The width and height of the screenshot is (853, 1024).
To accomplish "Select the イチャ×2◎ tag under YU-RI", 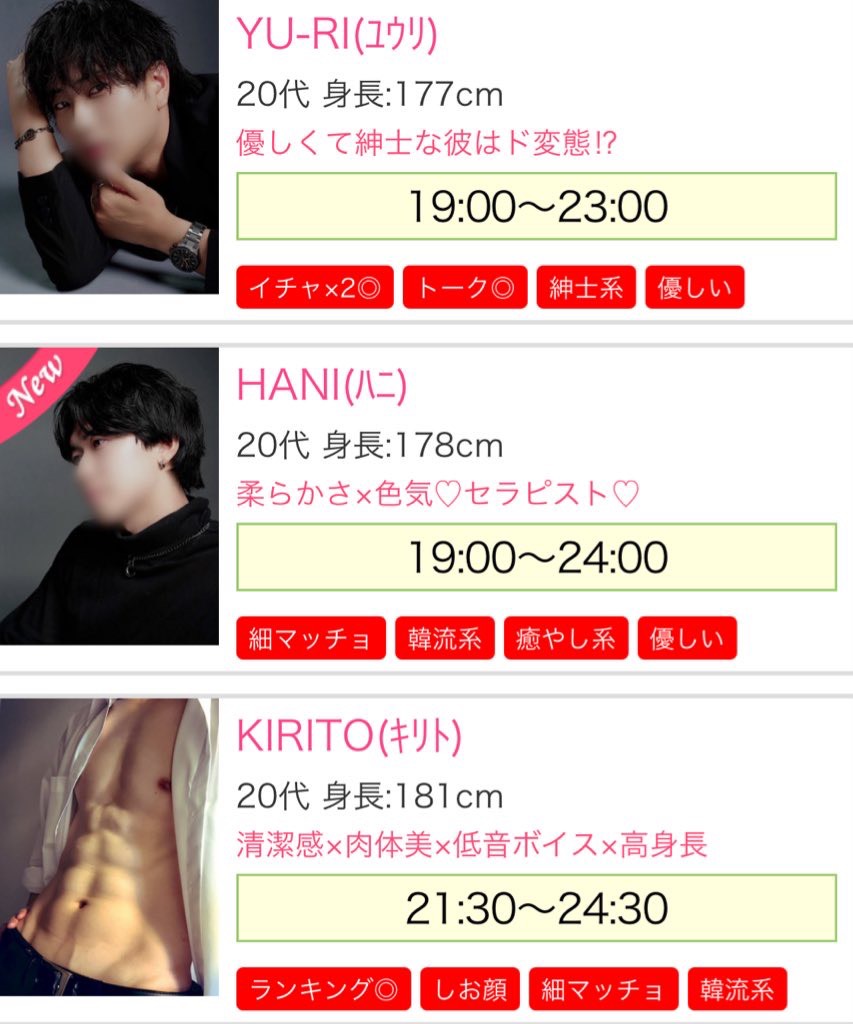I will (314, 288).
